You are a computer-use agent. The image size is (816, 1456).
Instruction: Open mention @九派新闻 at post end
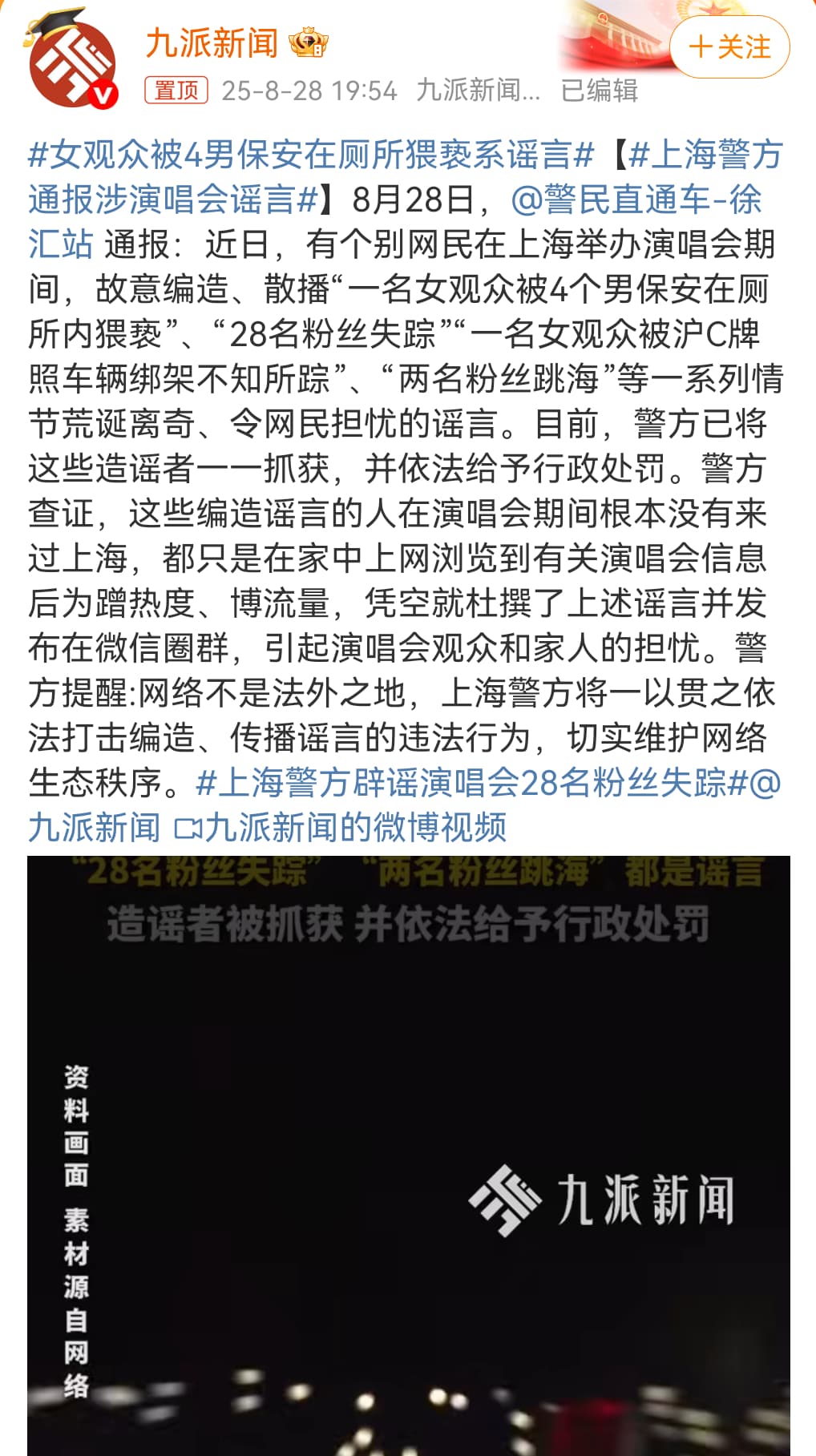(94, 828)
